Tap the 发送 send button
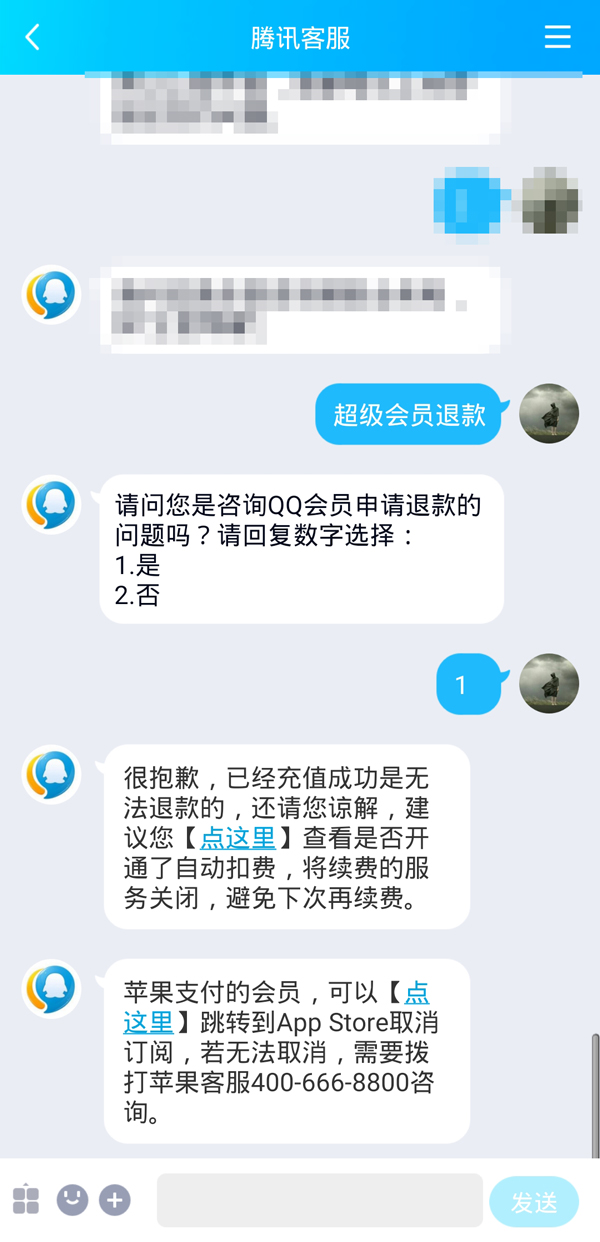This screenshot has width=600, height=1242. coord(534,1201)
